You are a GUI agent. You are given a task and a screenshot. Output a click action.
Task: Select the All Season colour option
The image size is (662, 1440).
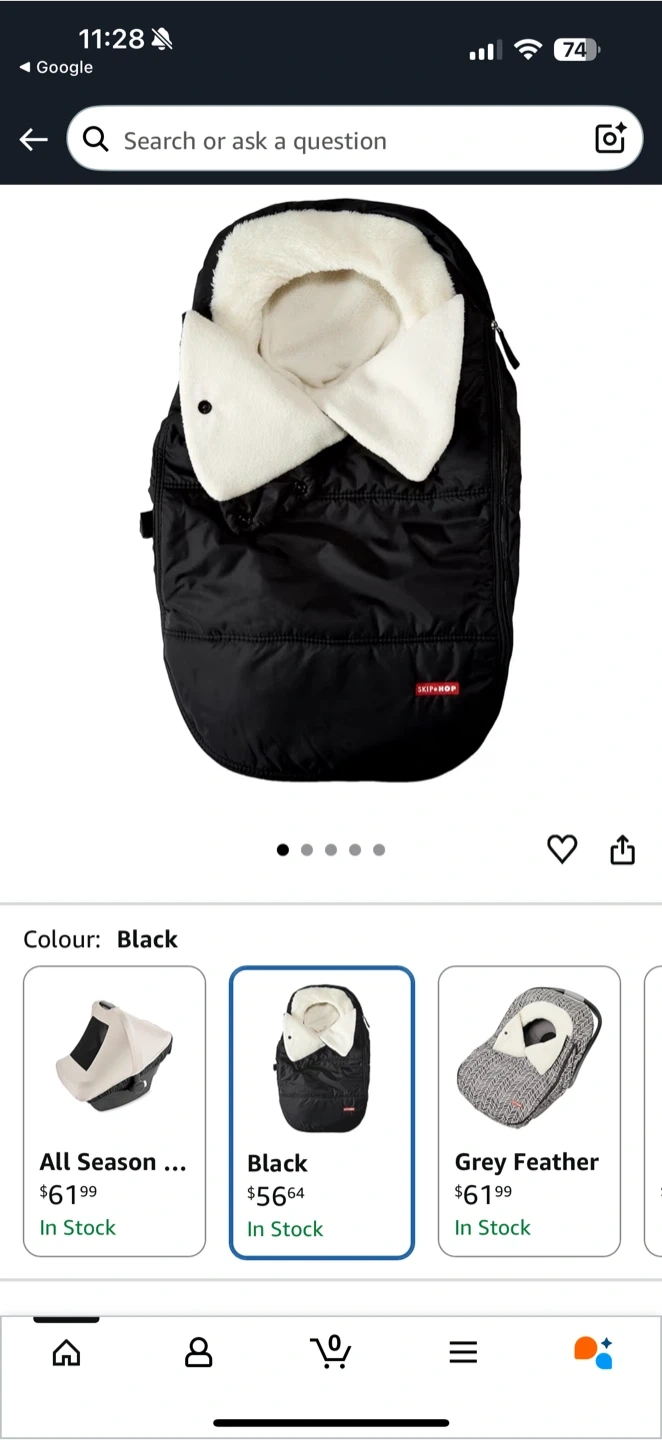(114, 1110)
